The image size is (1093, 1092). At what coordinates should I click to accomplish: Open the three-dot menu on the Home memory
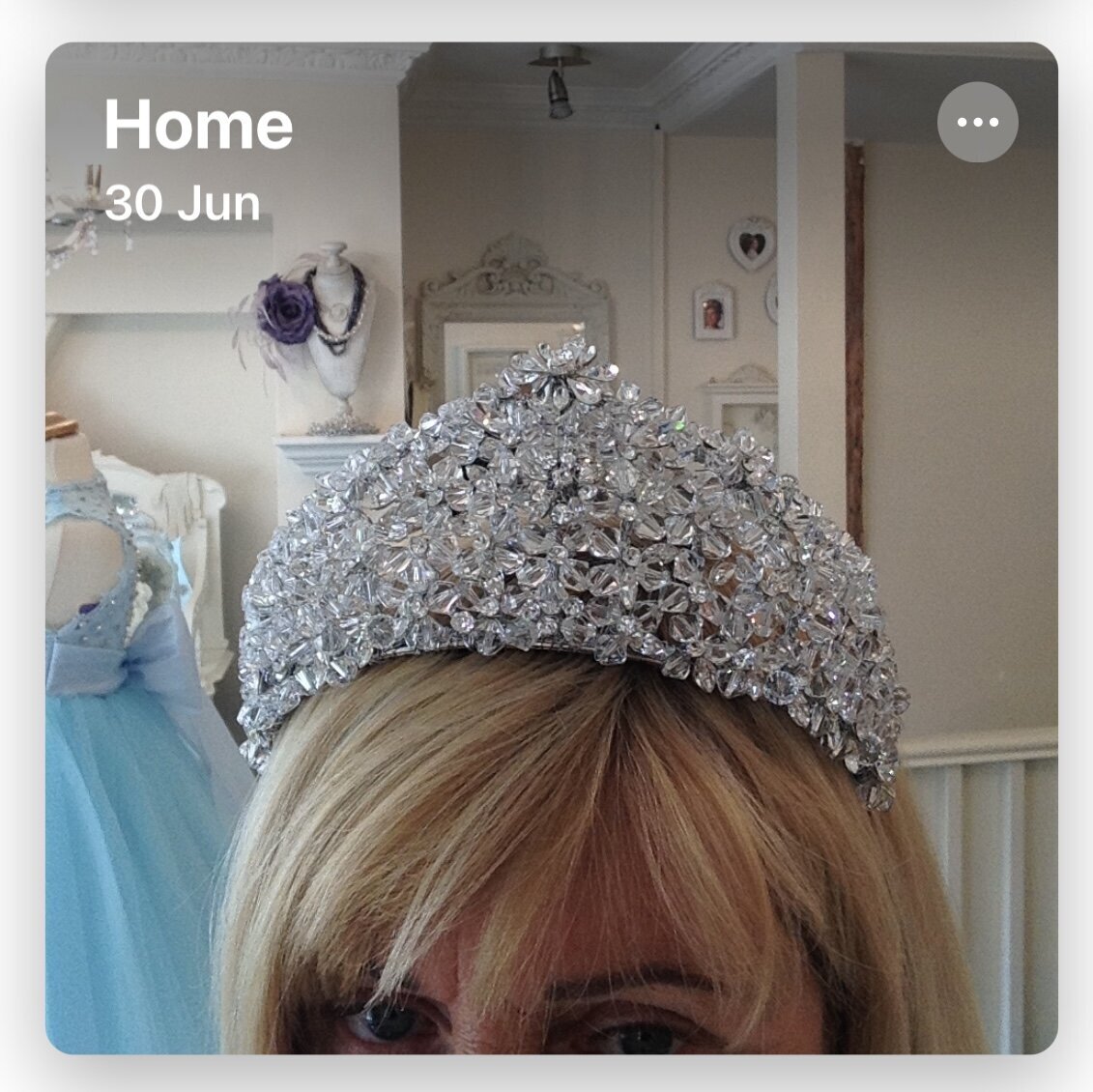977,123
